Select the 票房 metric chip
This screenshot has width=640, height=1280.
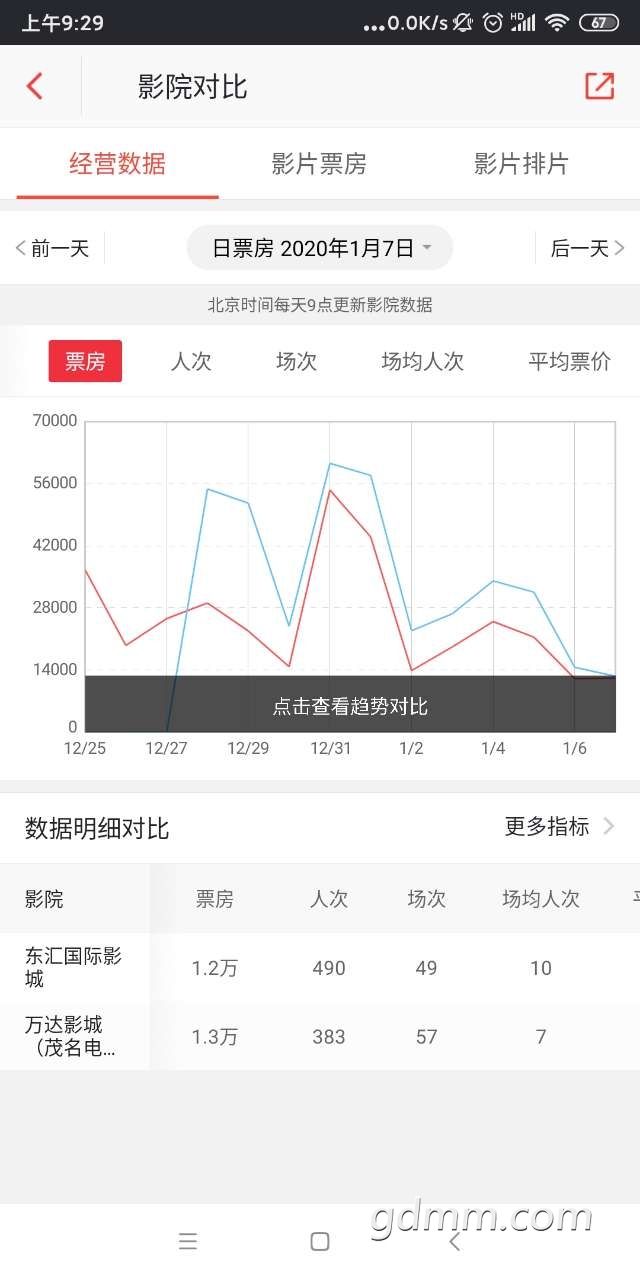click(x=85, y=361)
